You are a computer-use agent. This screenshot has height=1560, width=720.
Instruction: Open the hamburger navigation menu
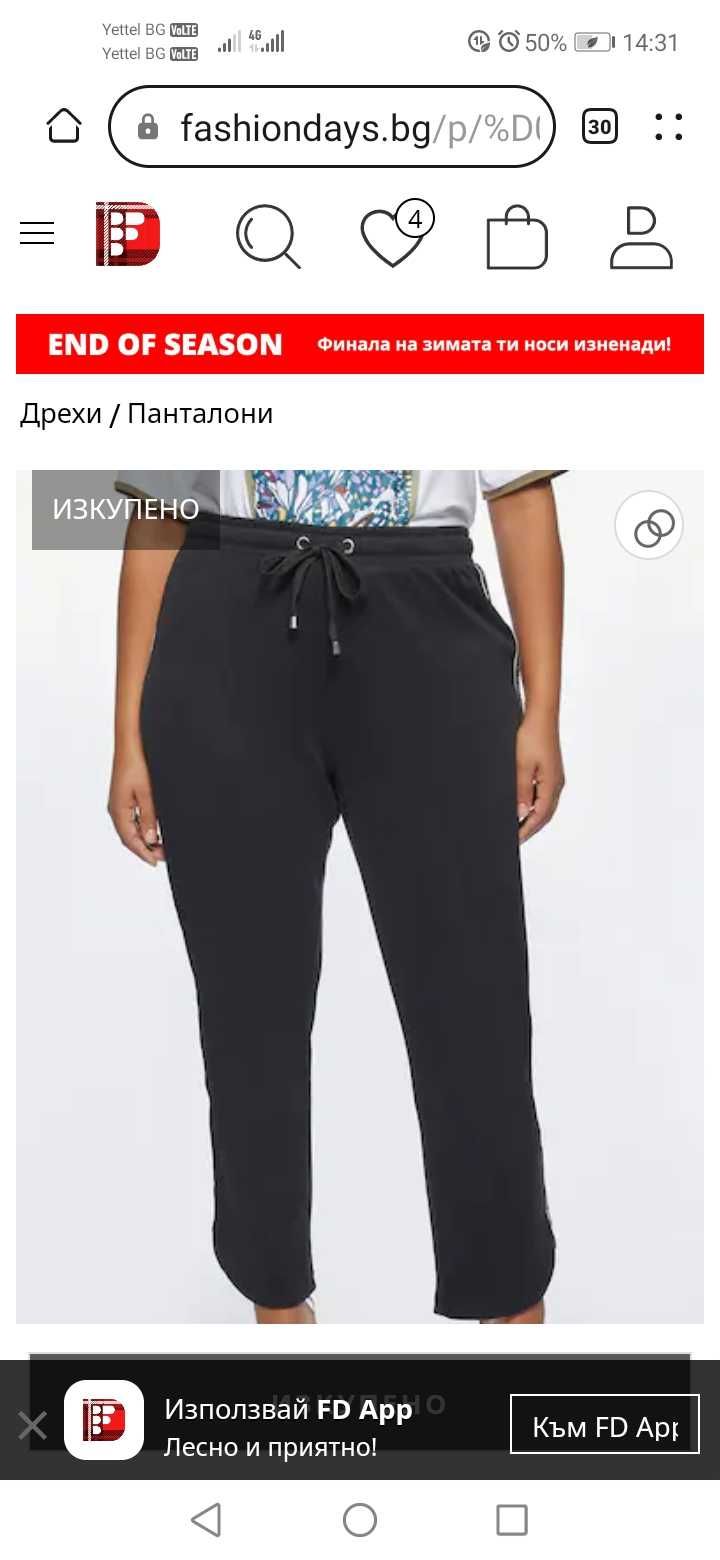coord(37,234)
